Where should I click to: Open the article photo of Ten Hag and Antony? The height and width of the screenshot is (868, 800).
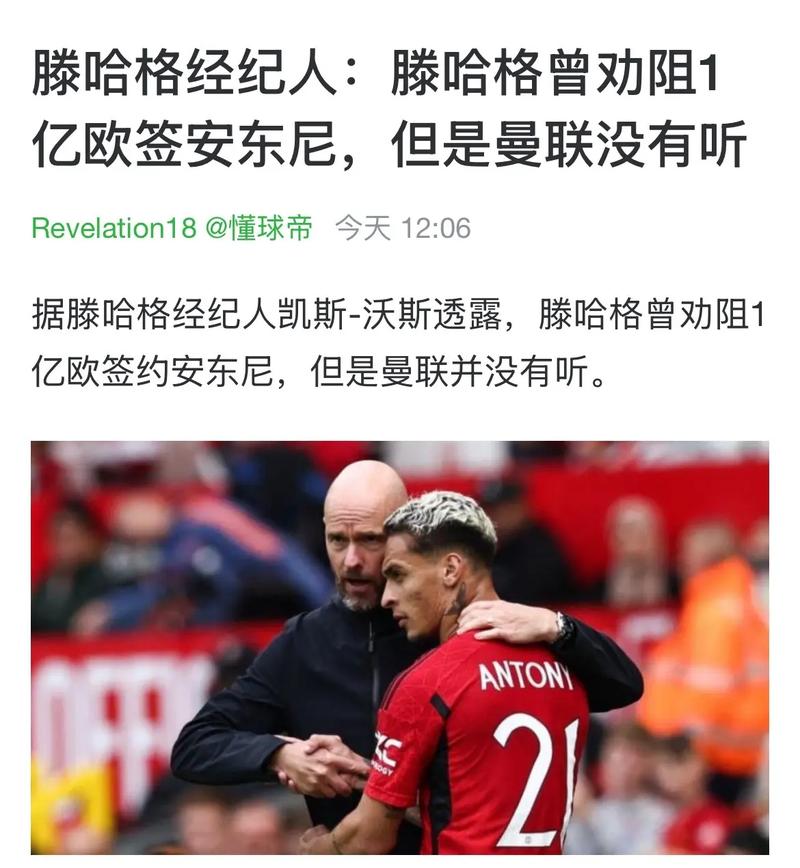[x=400, y=648]
